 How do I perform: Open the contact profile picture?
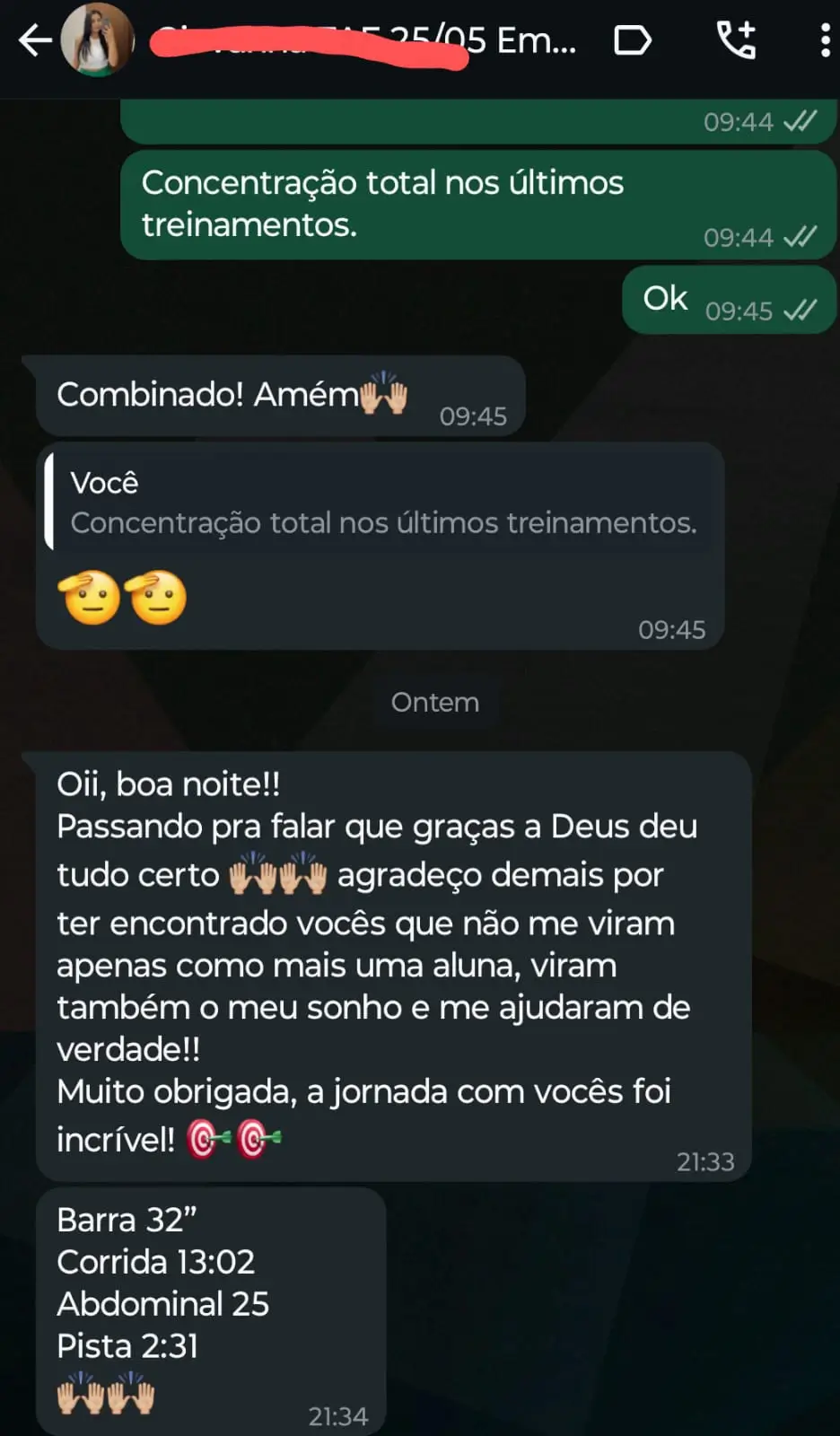click(99, 40)
